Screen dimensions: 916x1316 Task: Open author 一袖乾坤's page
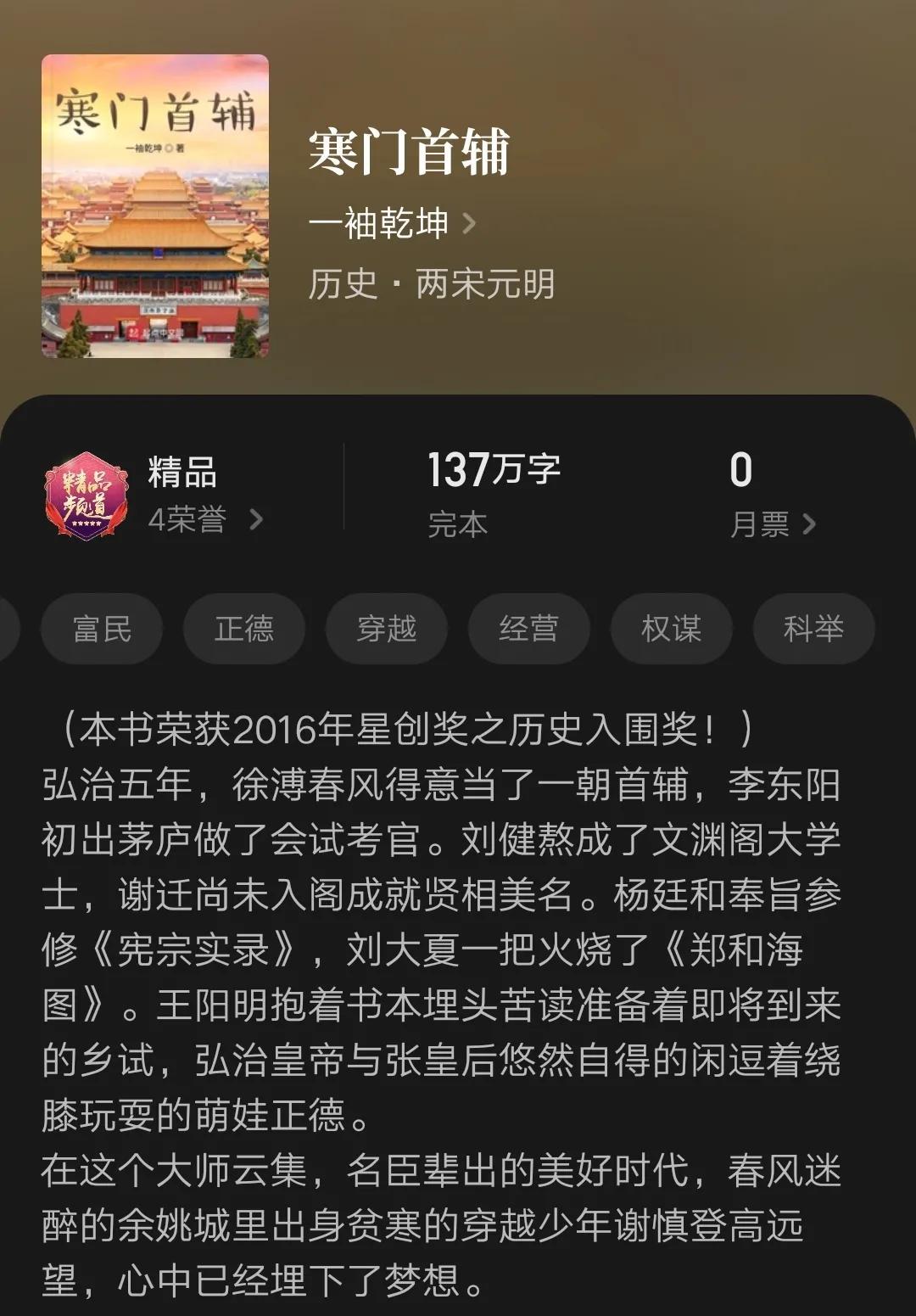point(392,223)
